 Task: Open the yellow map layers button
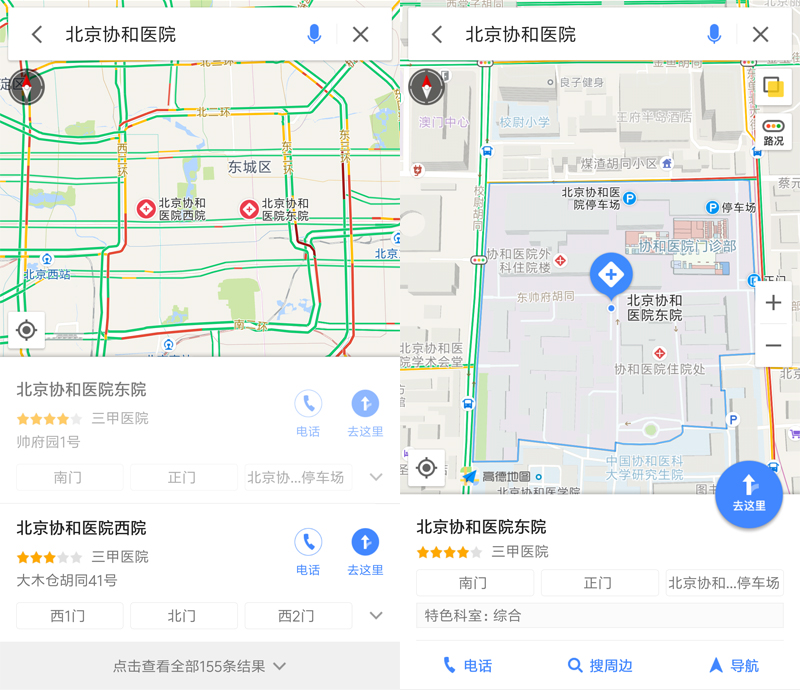[773, 87]
